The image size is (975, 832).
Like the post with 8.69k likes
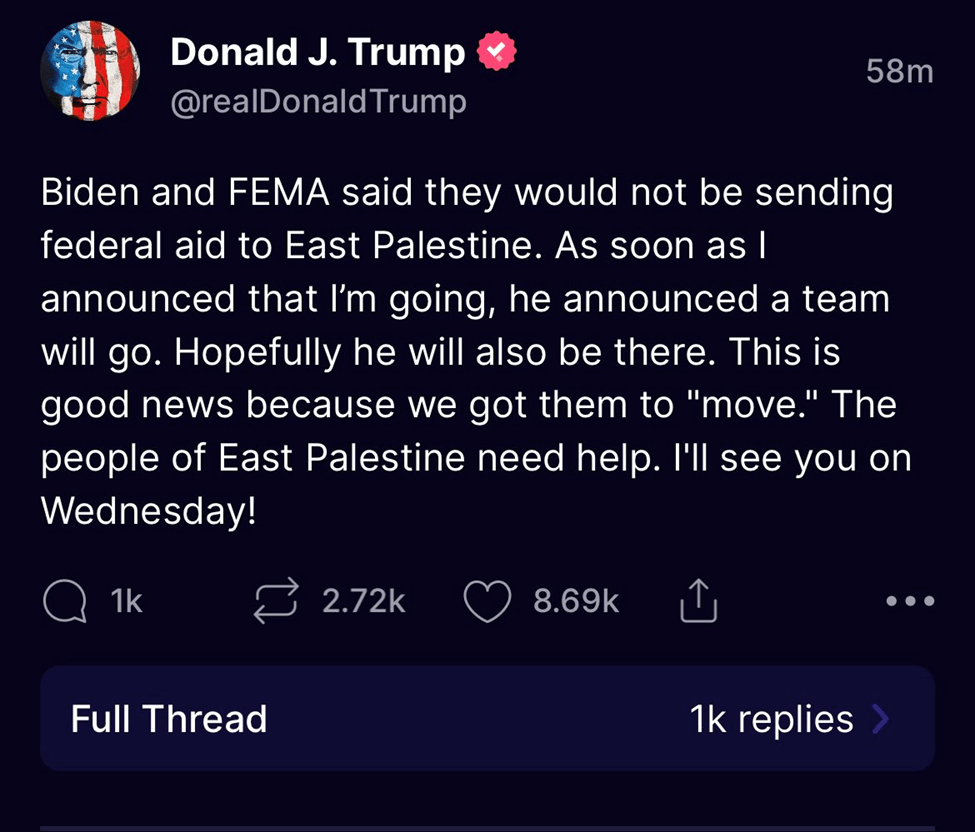coord(488,602)
